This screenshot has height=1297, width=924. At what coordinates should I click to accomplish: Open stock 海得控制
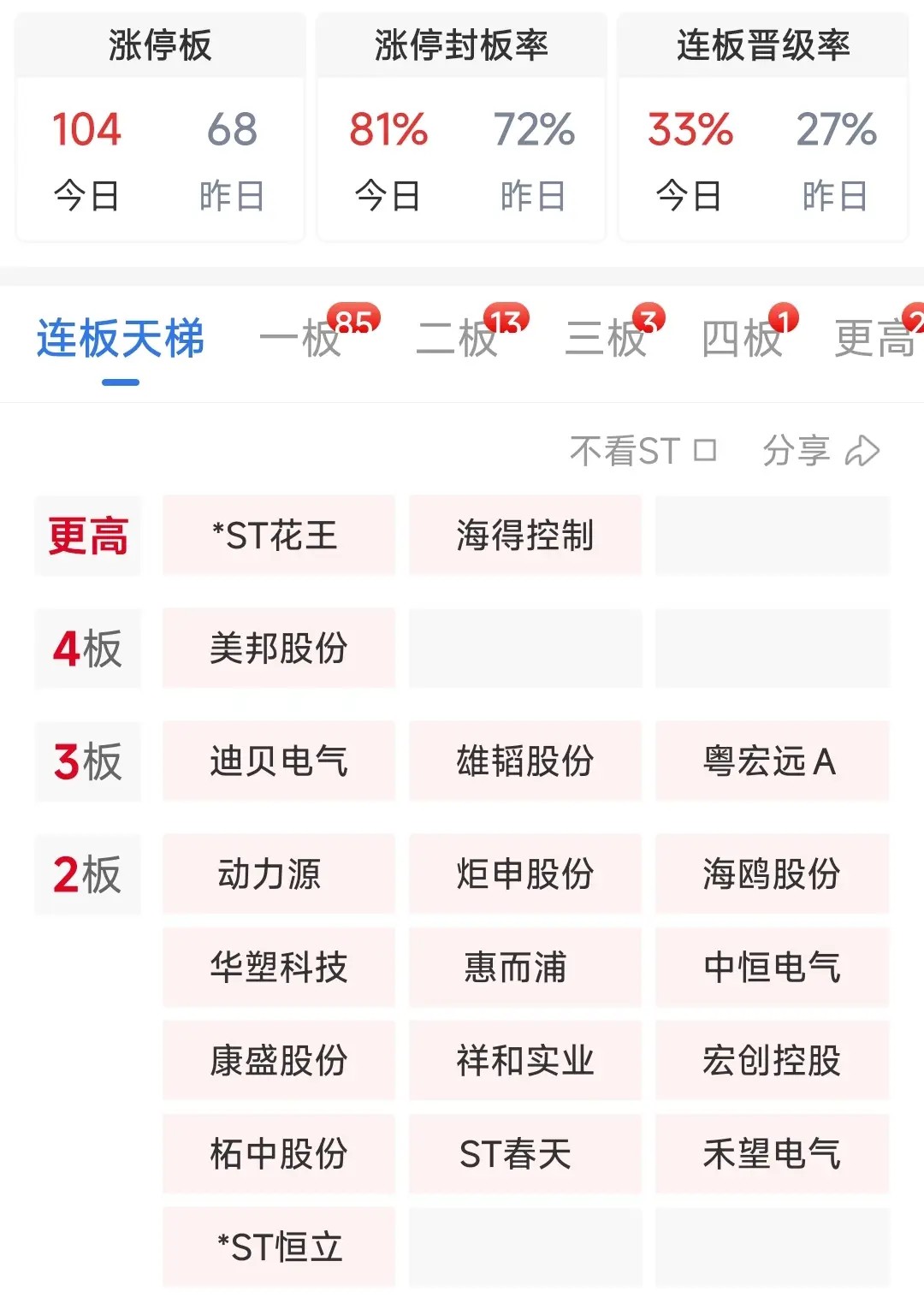tap(525, 536)
